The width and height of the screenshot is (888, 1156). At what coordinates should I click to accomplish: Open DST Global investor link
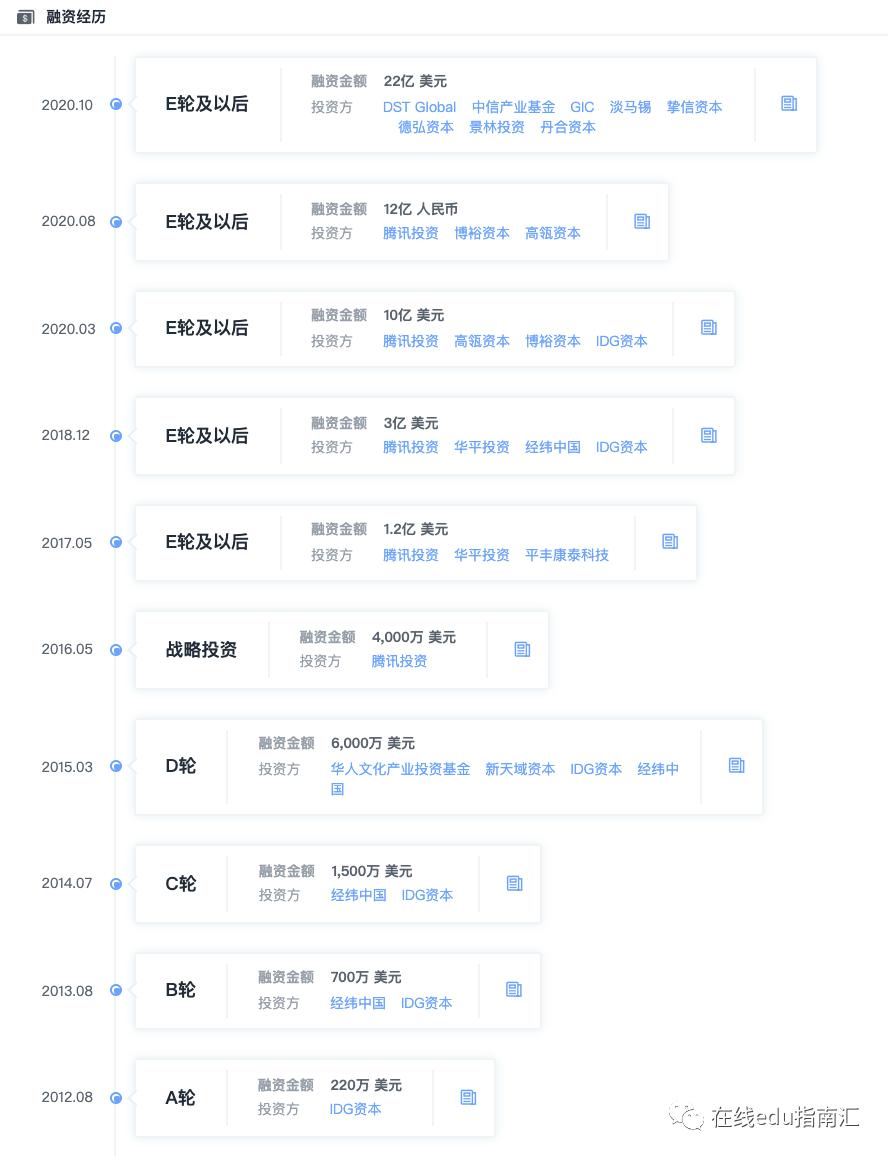click(x=419, y=107)
